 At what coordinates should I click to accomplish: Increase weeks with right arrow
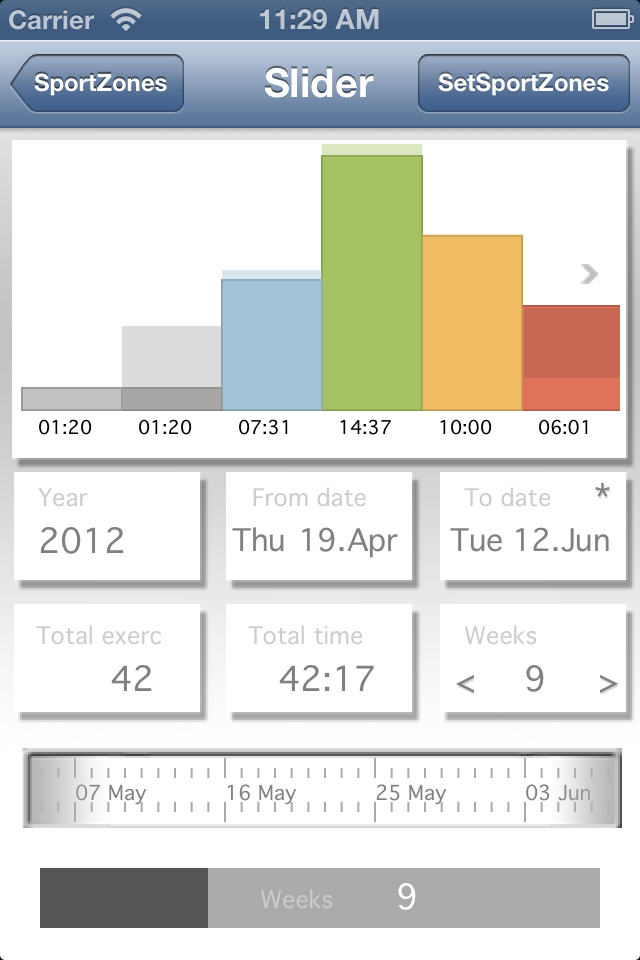607,685
